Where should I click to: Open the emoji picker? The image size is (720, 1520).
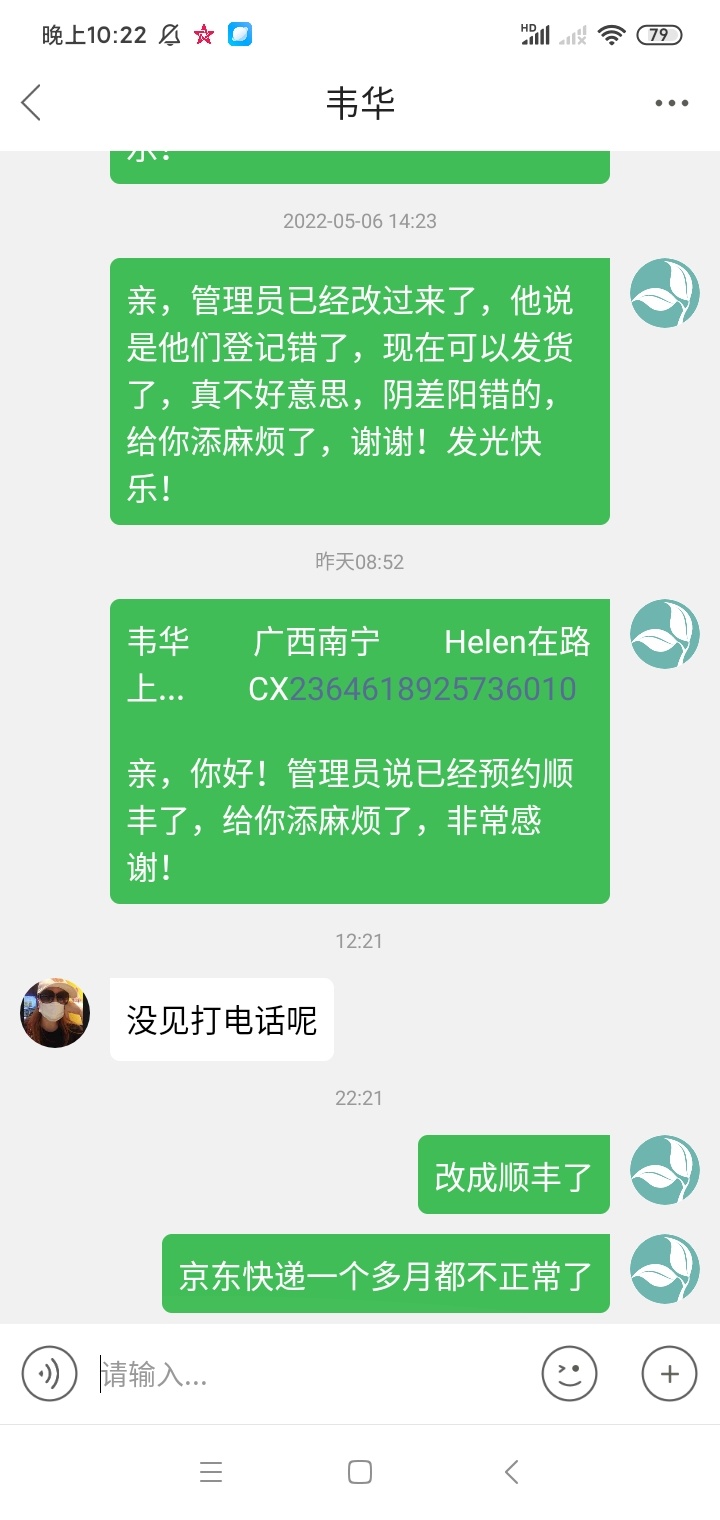(x=569, y=1373)
